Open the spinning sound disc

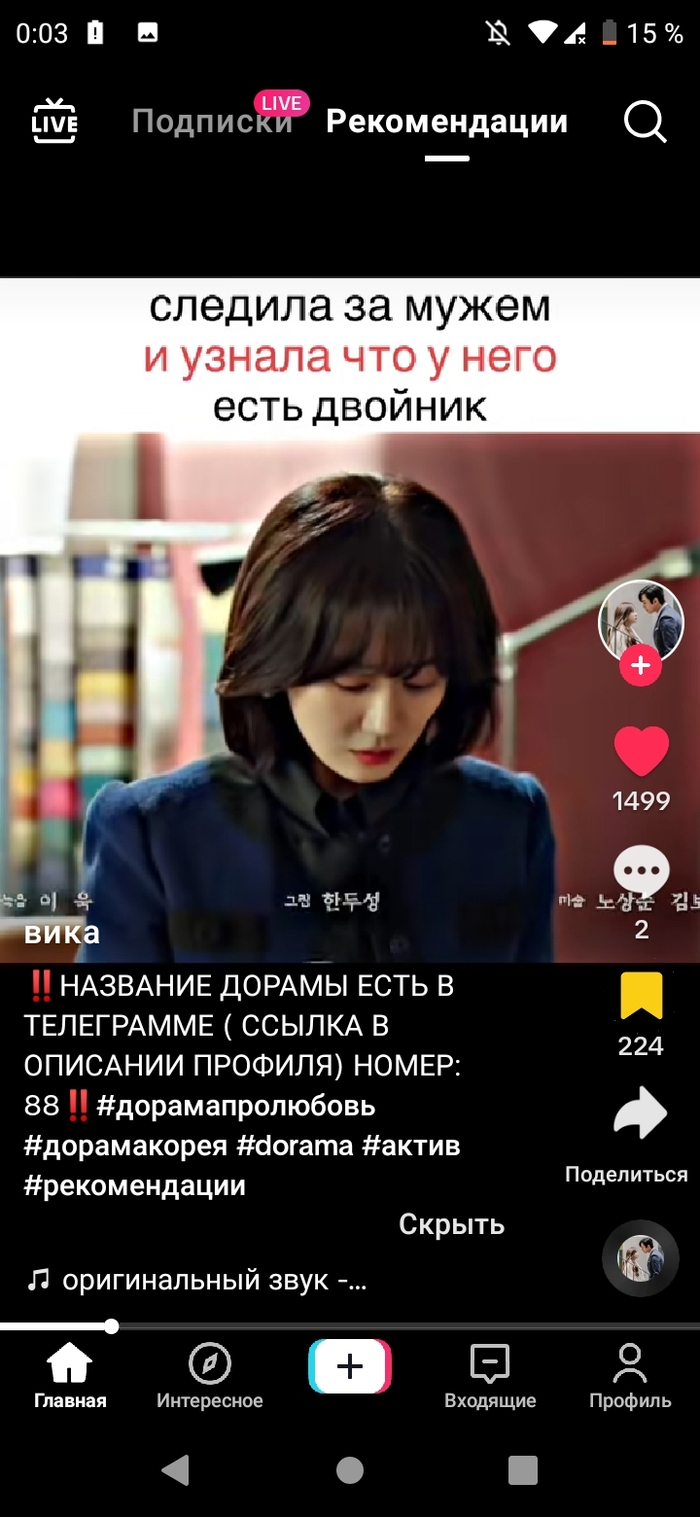point(640,1259)
